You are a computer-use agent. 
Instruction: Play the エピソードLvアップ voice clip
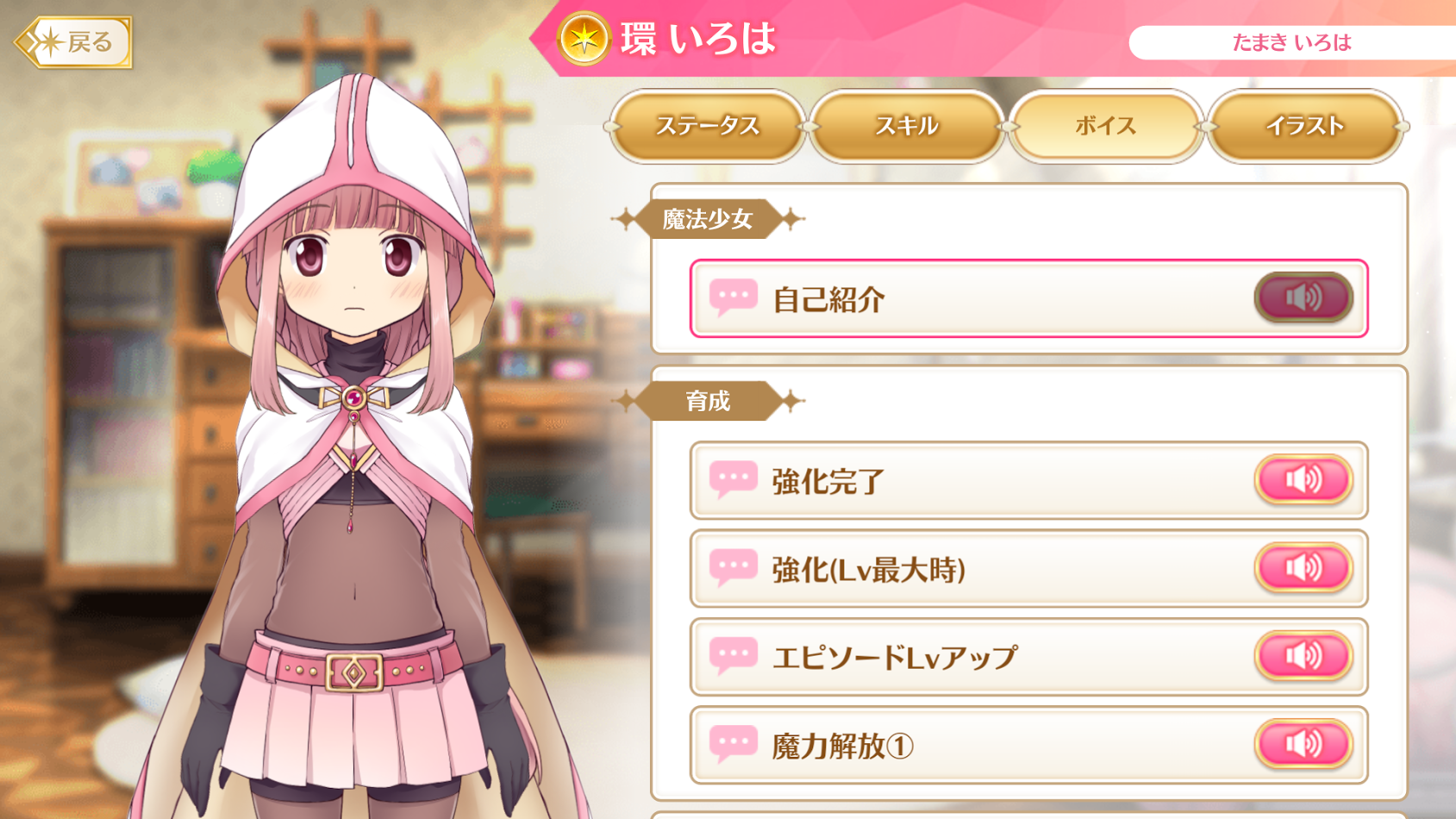(x=1303, y=656)
